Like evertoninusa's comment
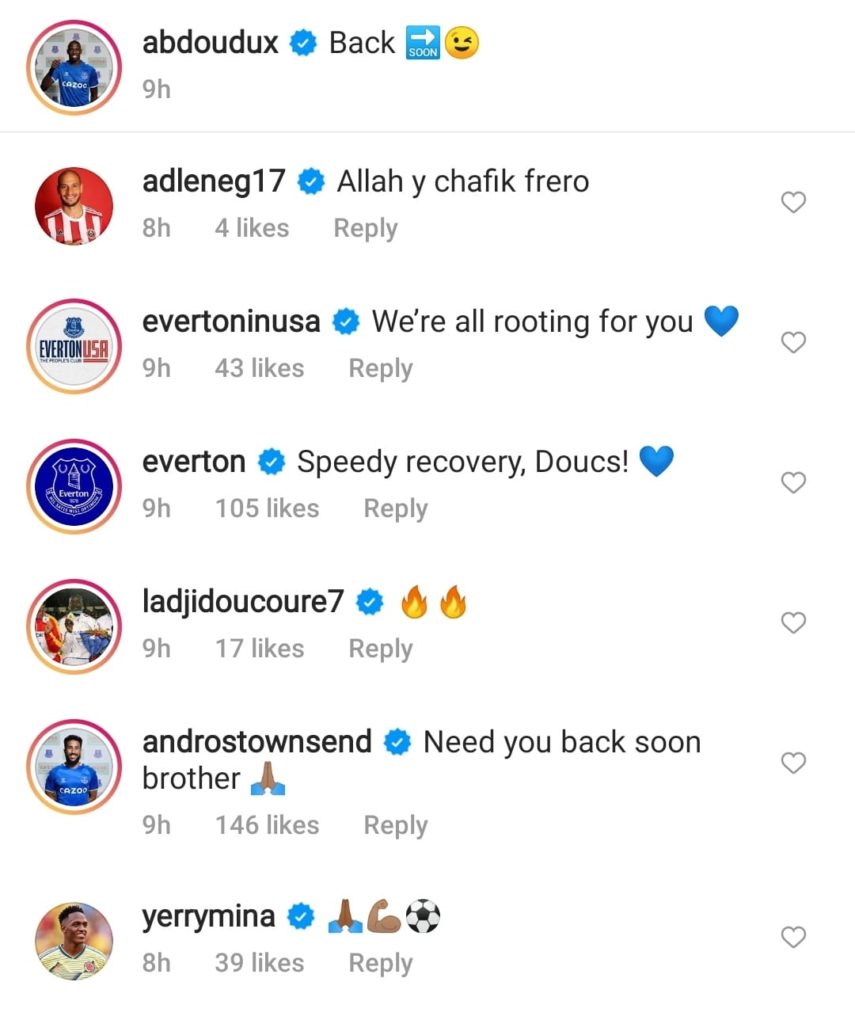Image resolution: width=855 pixels, height=1024 pixels. [793, 343]
